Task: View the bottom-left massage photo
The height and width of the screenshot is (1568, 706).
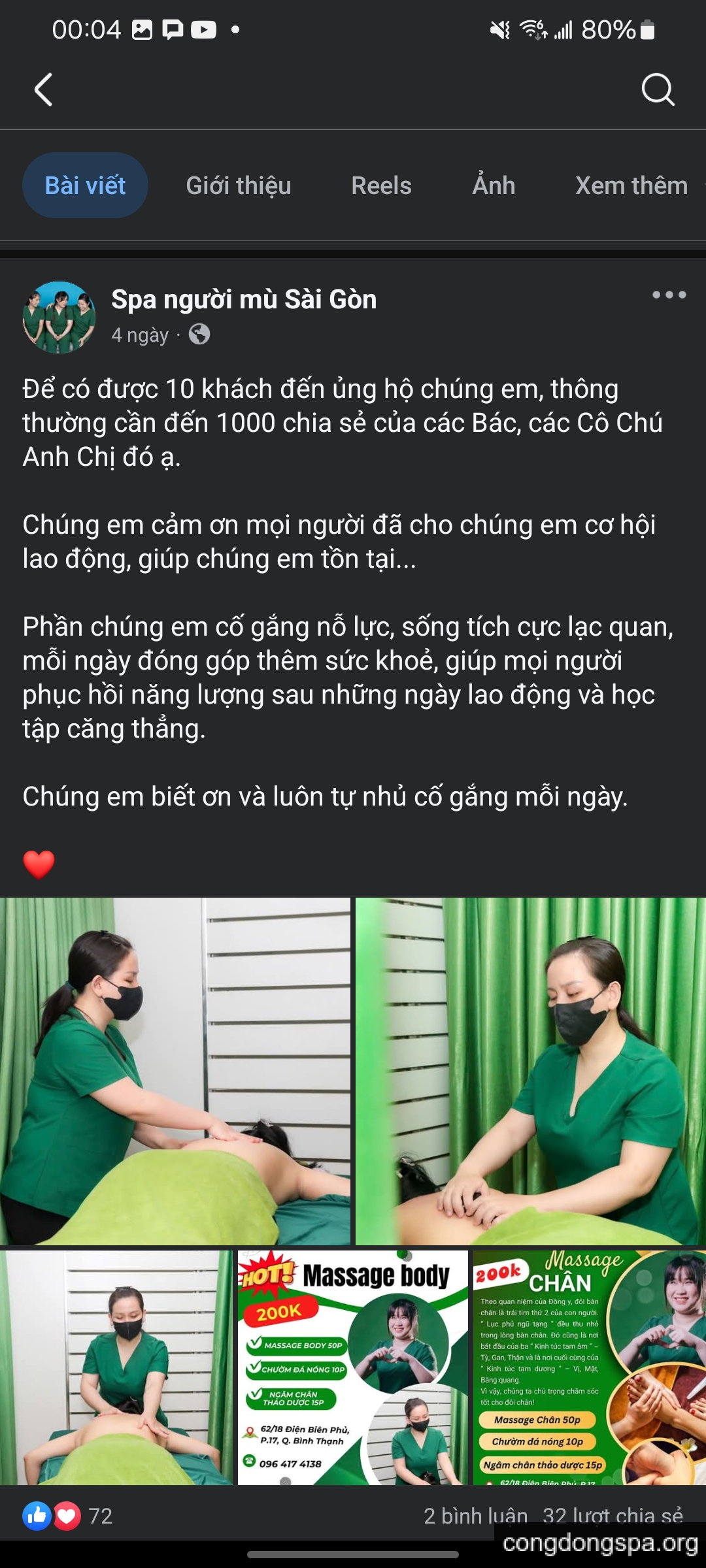Action: (x=116, y=1367)
